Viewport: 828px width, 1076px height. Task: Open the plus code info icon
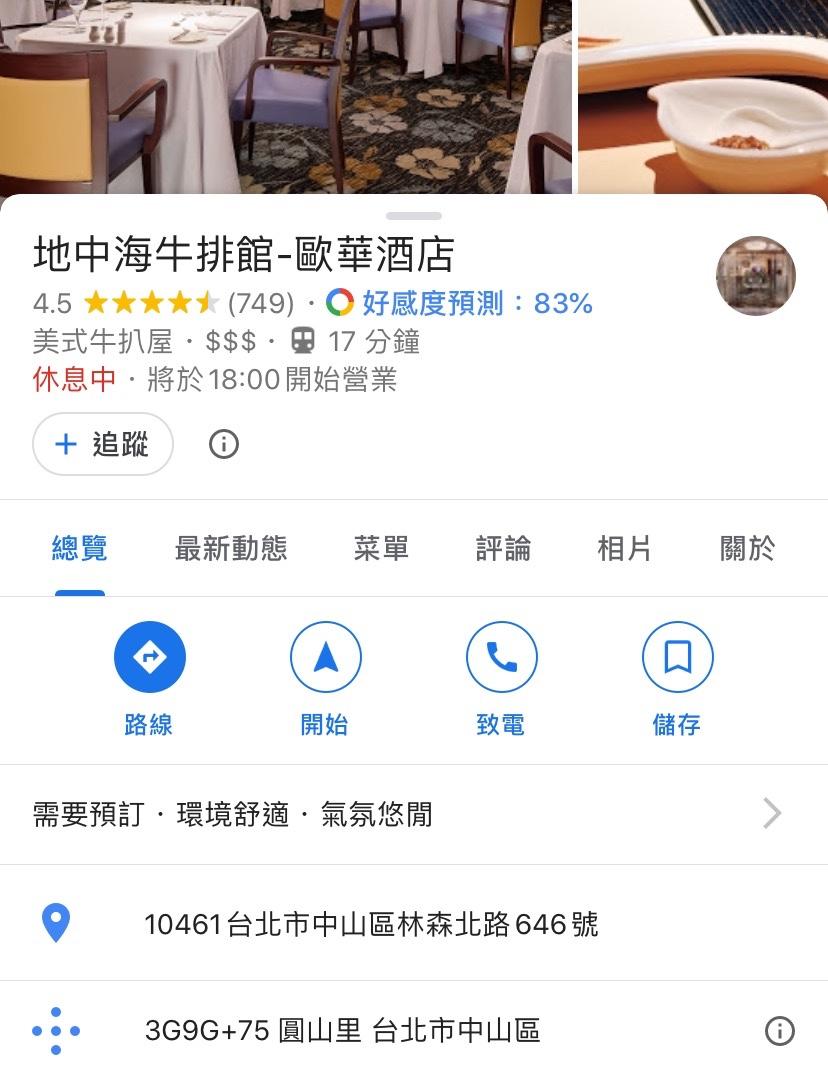click(x=779, y=1031)
